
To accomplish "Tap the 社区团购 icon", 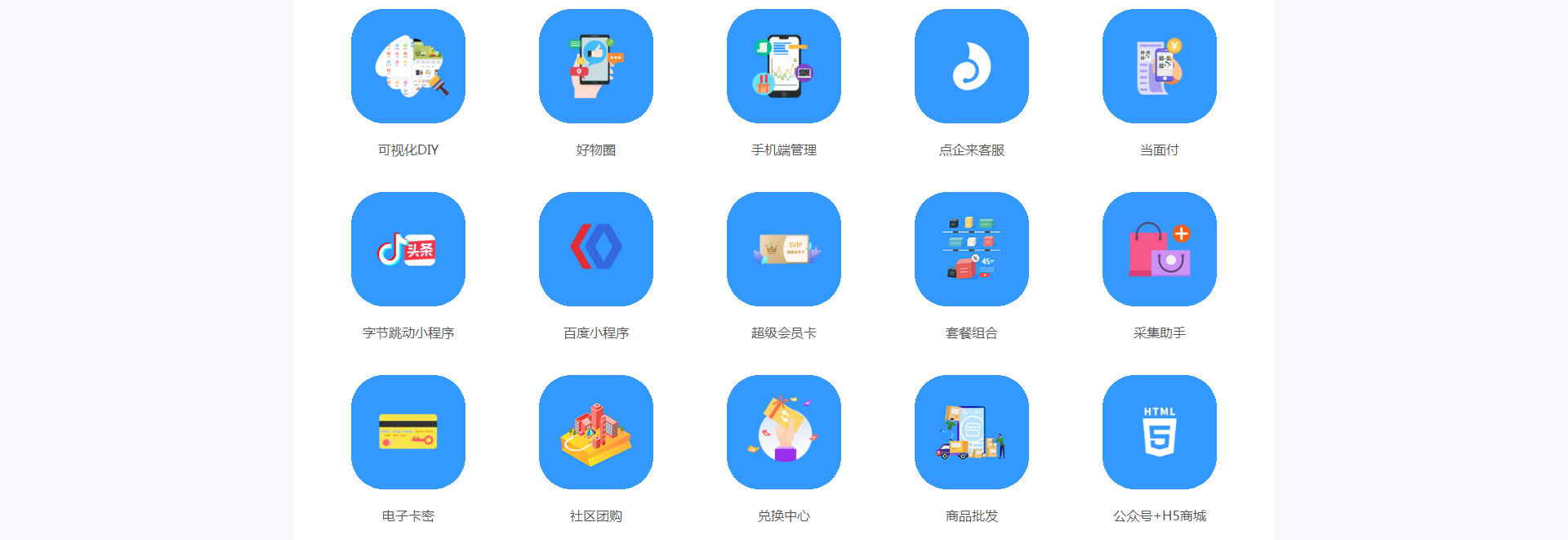I will click(596, 432).
